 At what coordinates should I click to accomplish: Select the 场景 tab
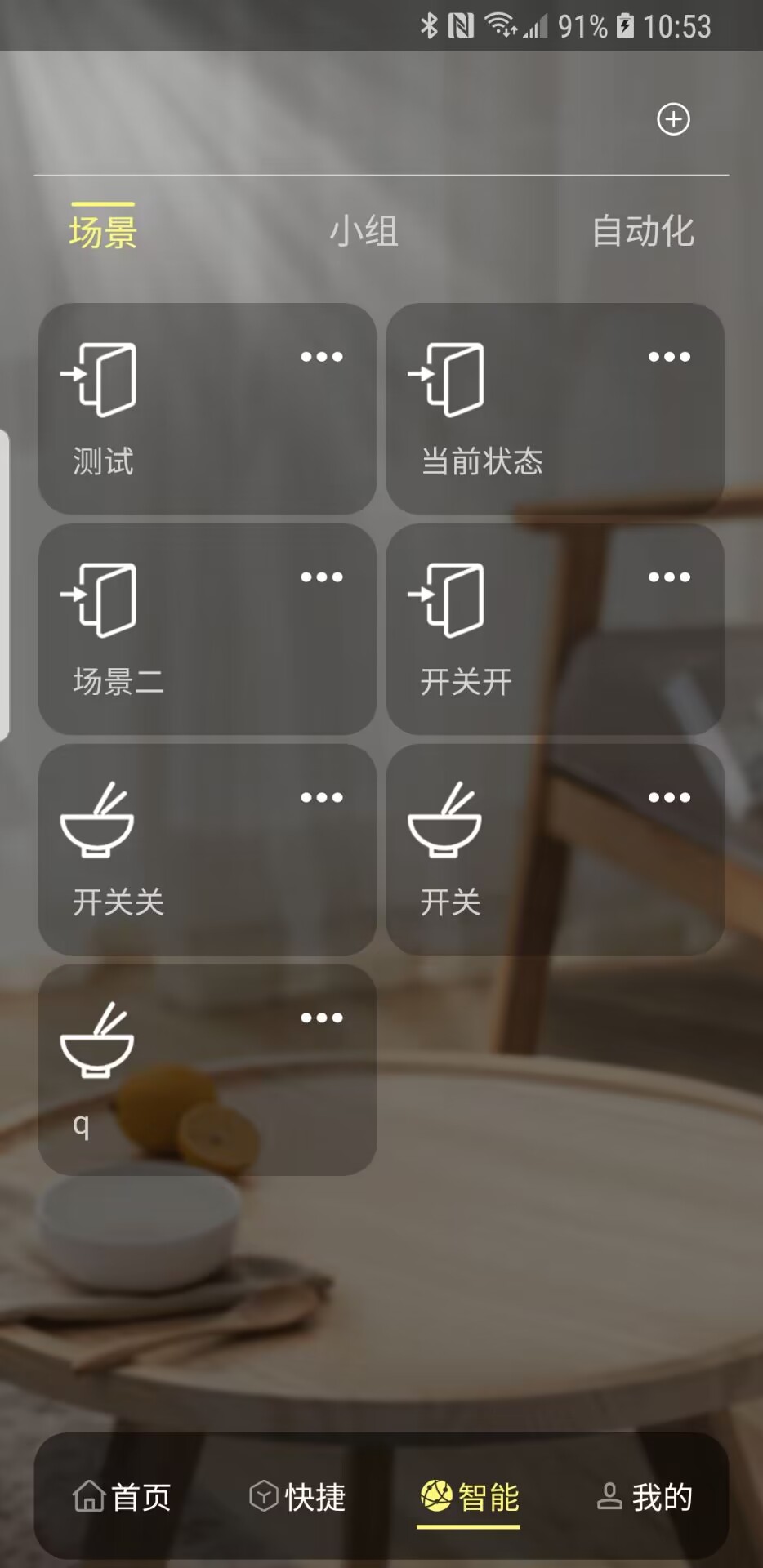pos(103,231)
